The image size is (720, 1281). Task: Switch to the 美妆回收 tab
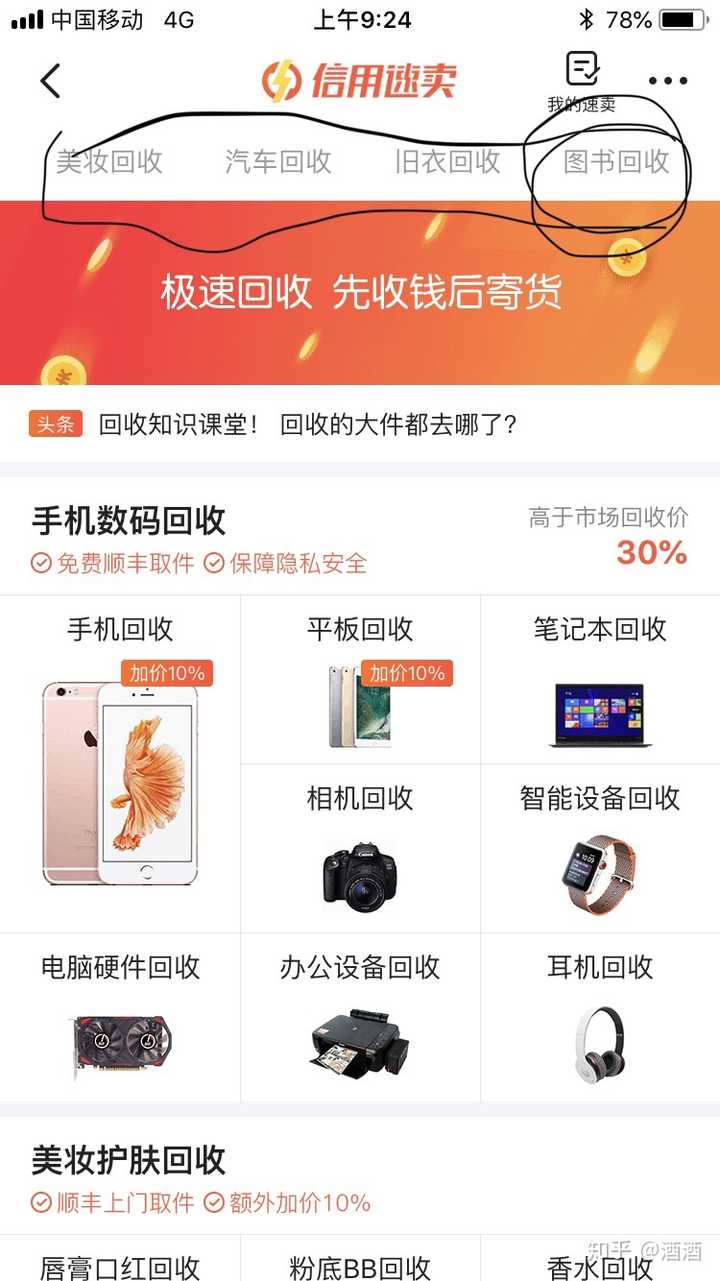pos(109,161)
